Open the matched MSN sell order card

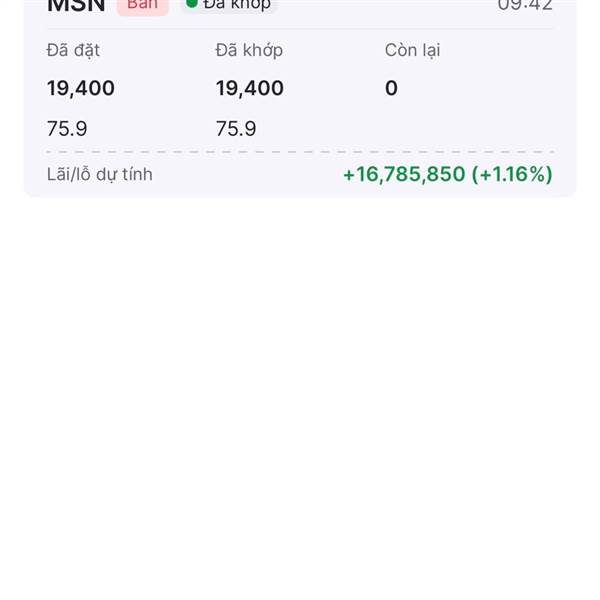[300, 100]
